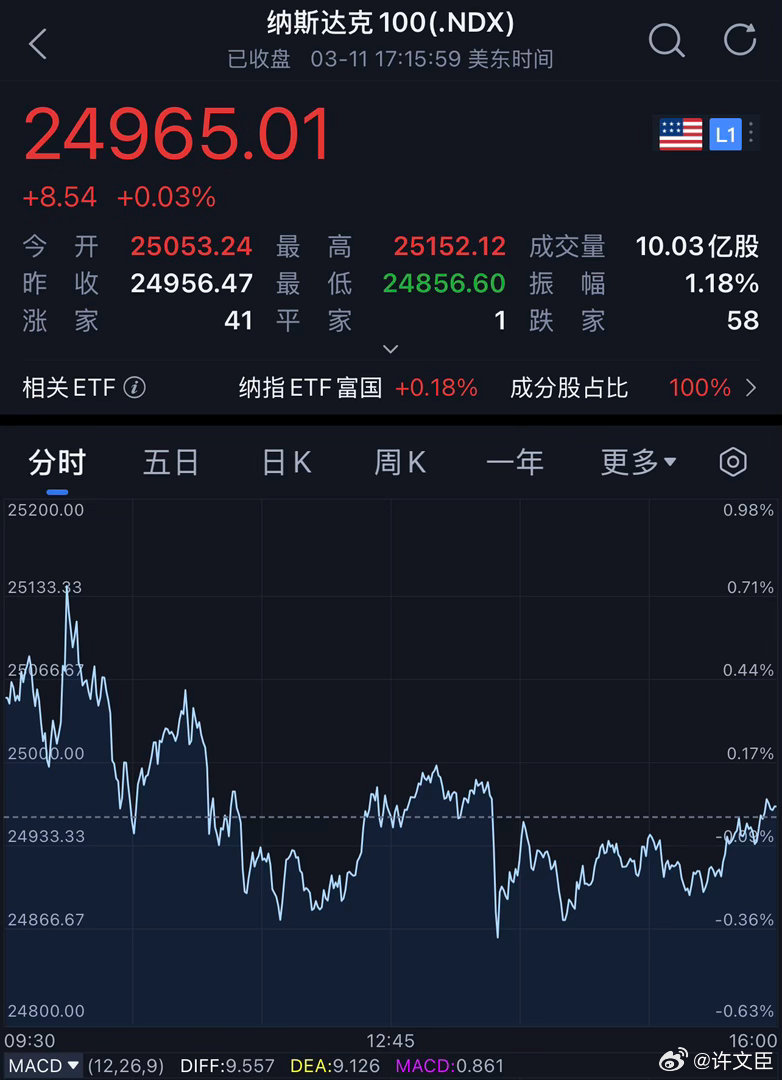
Task: Click the back arrow at top left
Action: click(37, 44)
